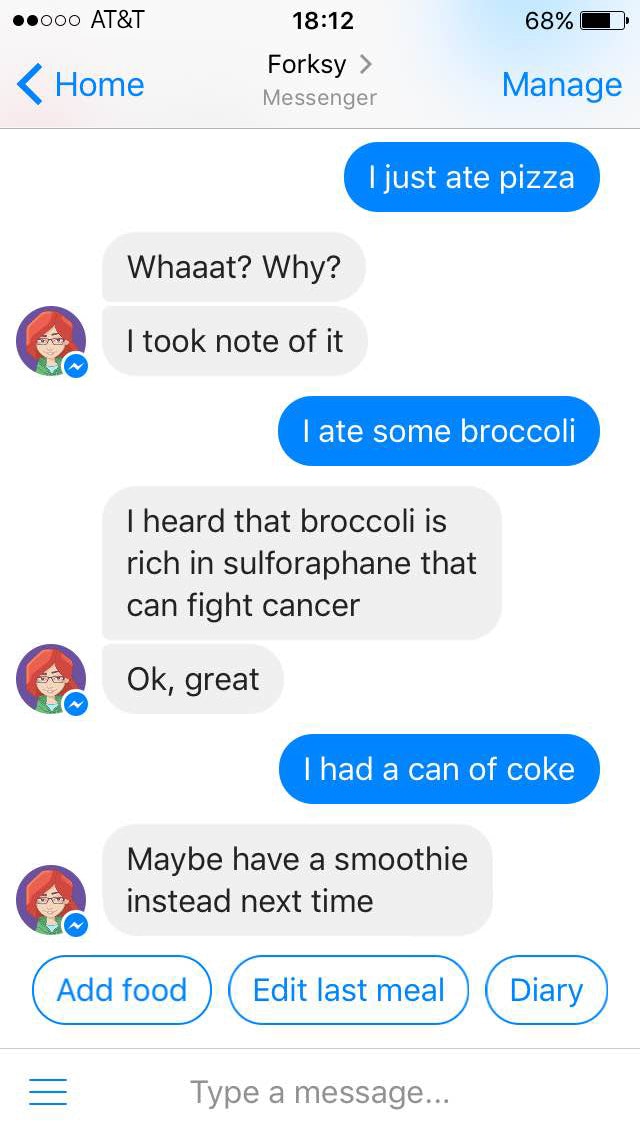Go back to Home
The image size is (640, 1136).
[81, 85]
